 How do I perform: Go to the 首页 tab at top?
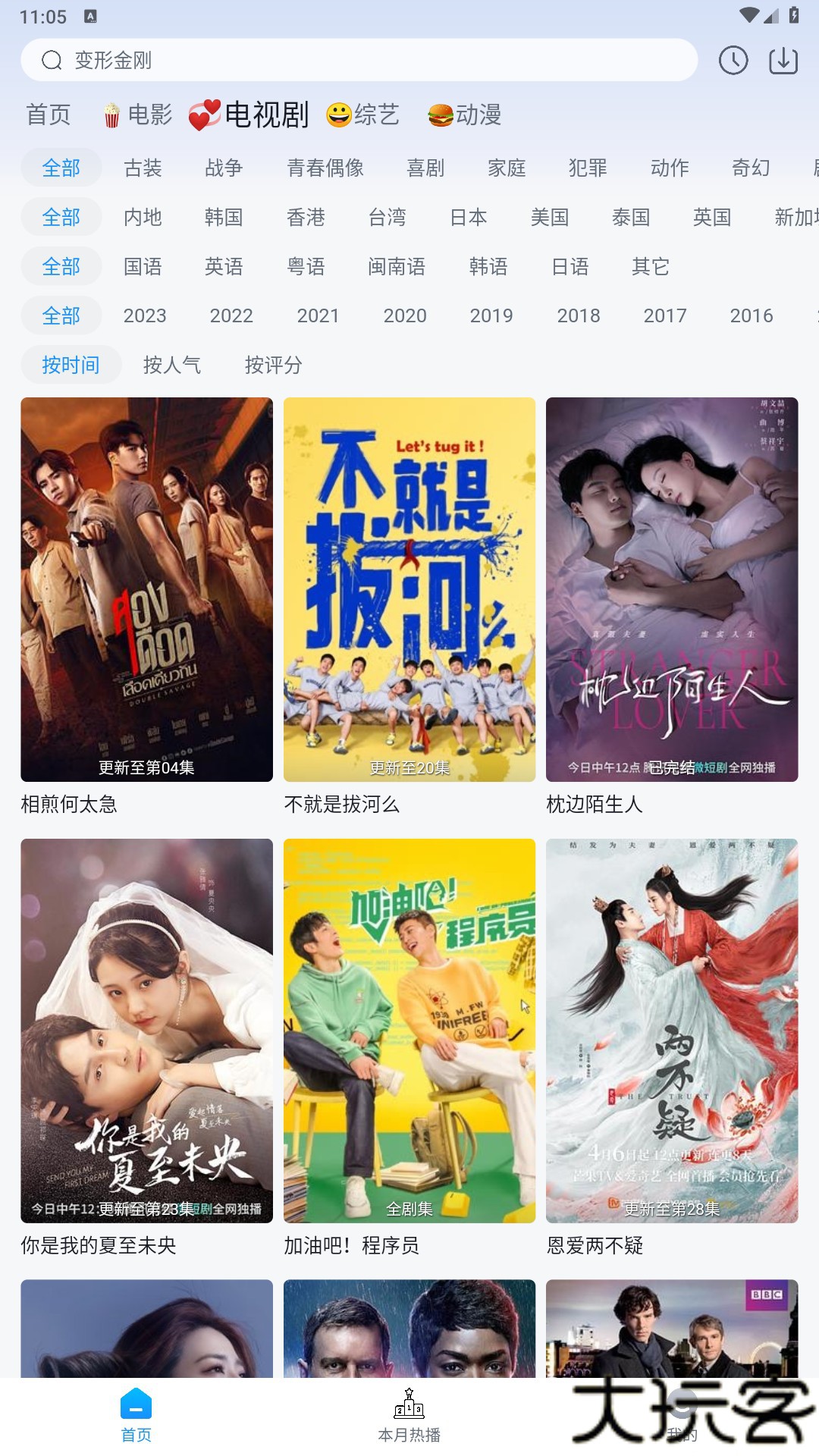click(49, 115)
